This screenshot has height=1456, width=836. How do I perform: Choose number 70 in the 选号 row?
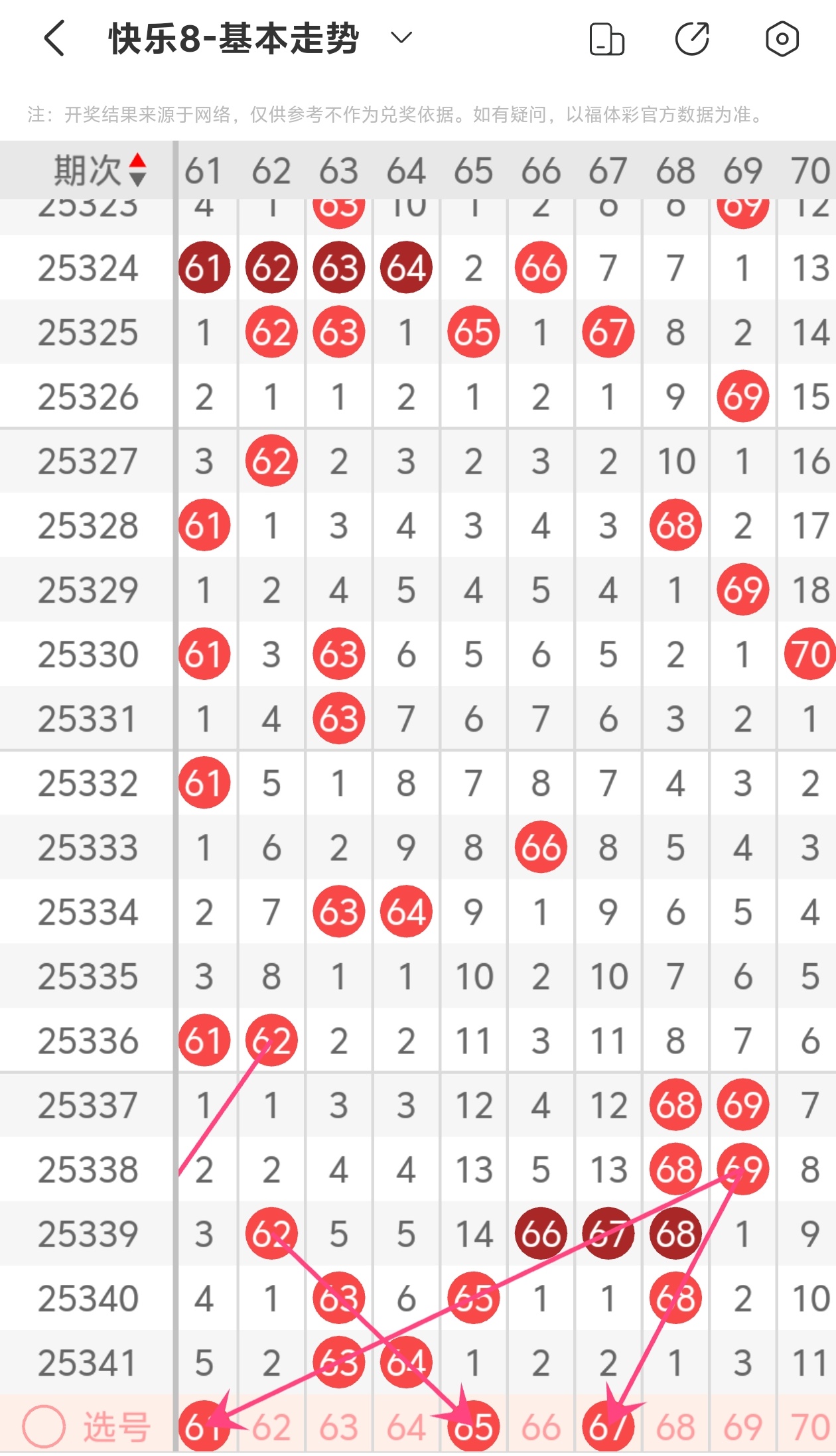pos(809,1427)
